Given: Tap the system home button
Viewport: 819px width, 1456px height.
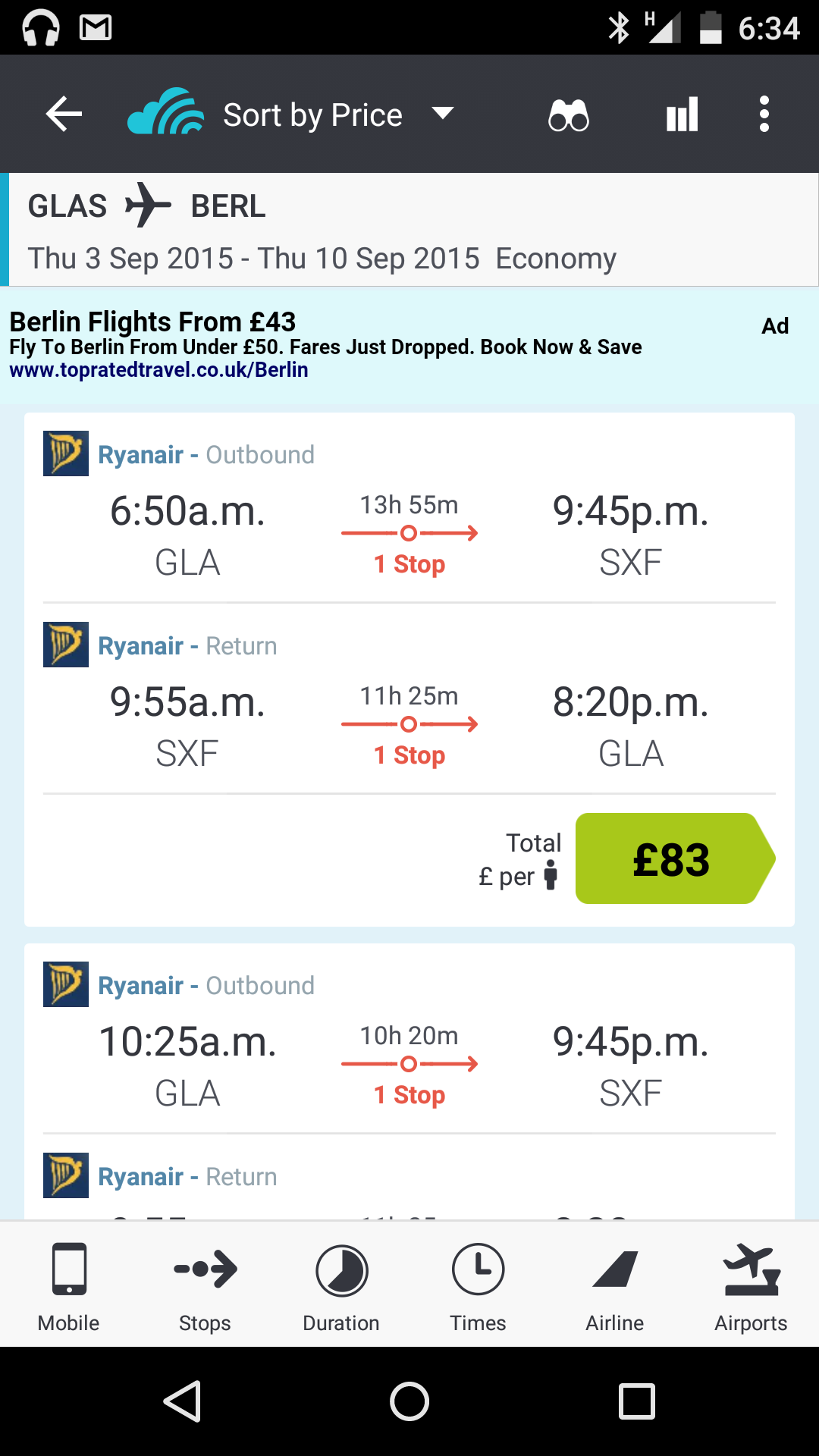Looking at the screenshot, I should [409, 1401].
